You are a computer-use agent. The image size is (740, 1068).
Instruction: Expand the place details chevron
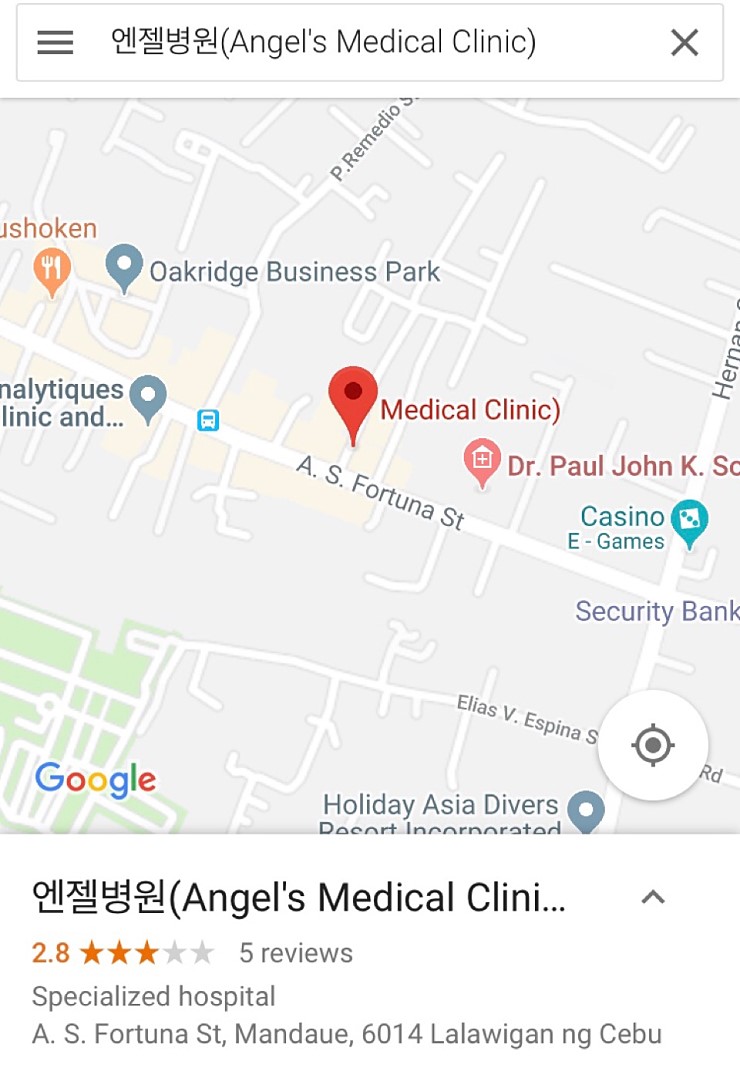(x=653, y=897)
